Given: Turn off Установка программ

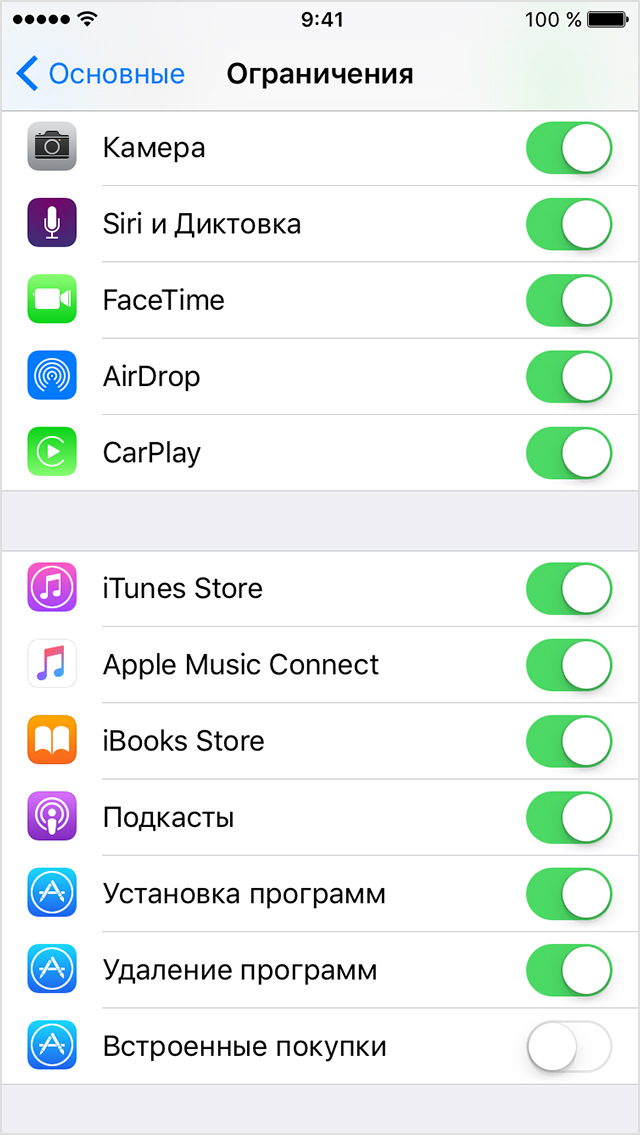Looking at the screenshot, I should pyautogui.click(x=568, y=894).
